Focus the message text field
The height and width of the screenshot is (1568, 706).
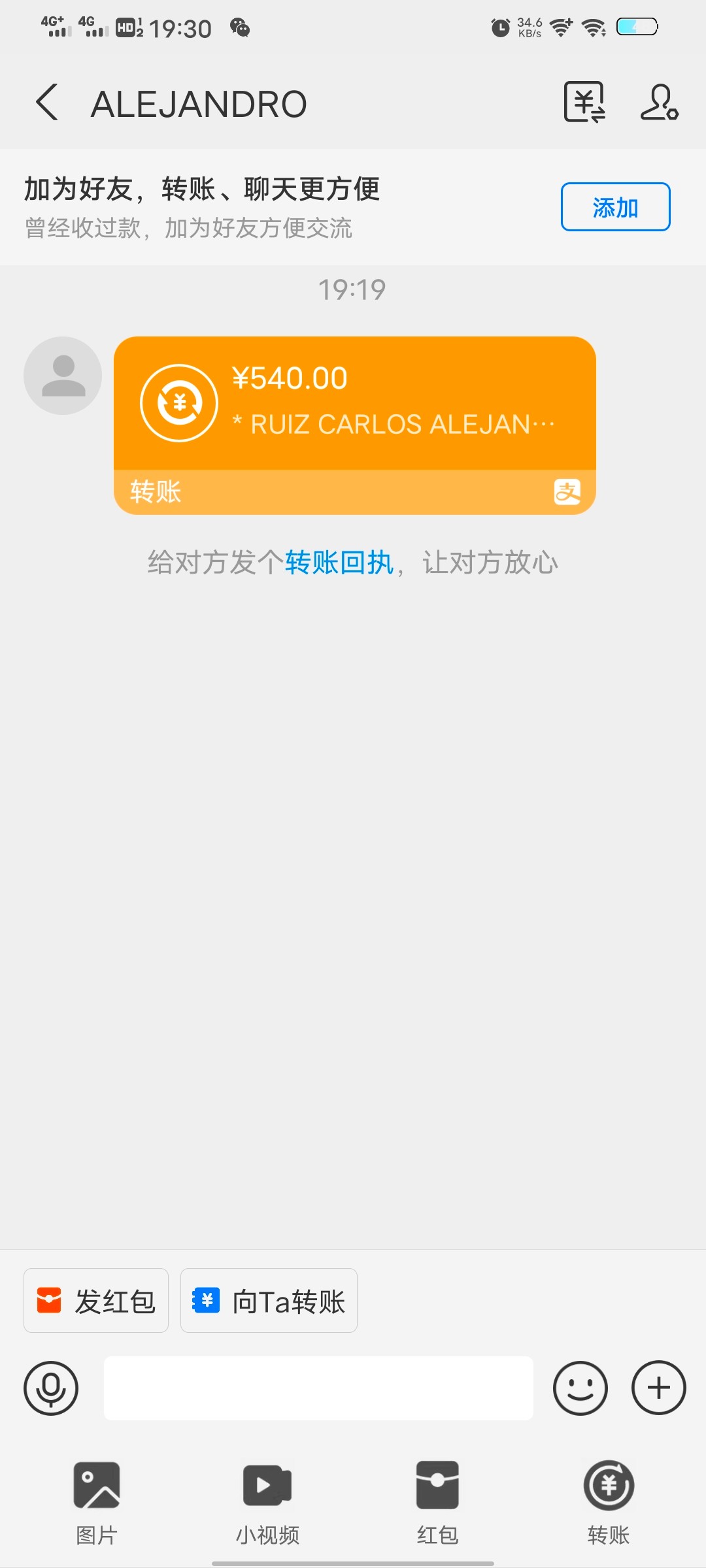(x=318, y=1388)
